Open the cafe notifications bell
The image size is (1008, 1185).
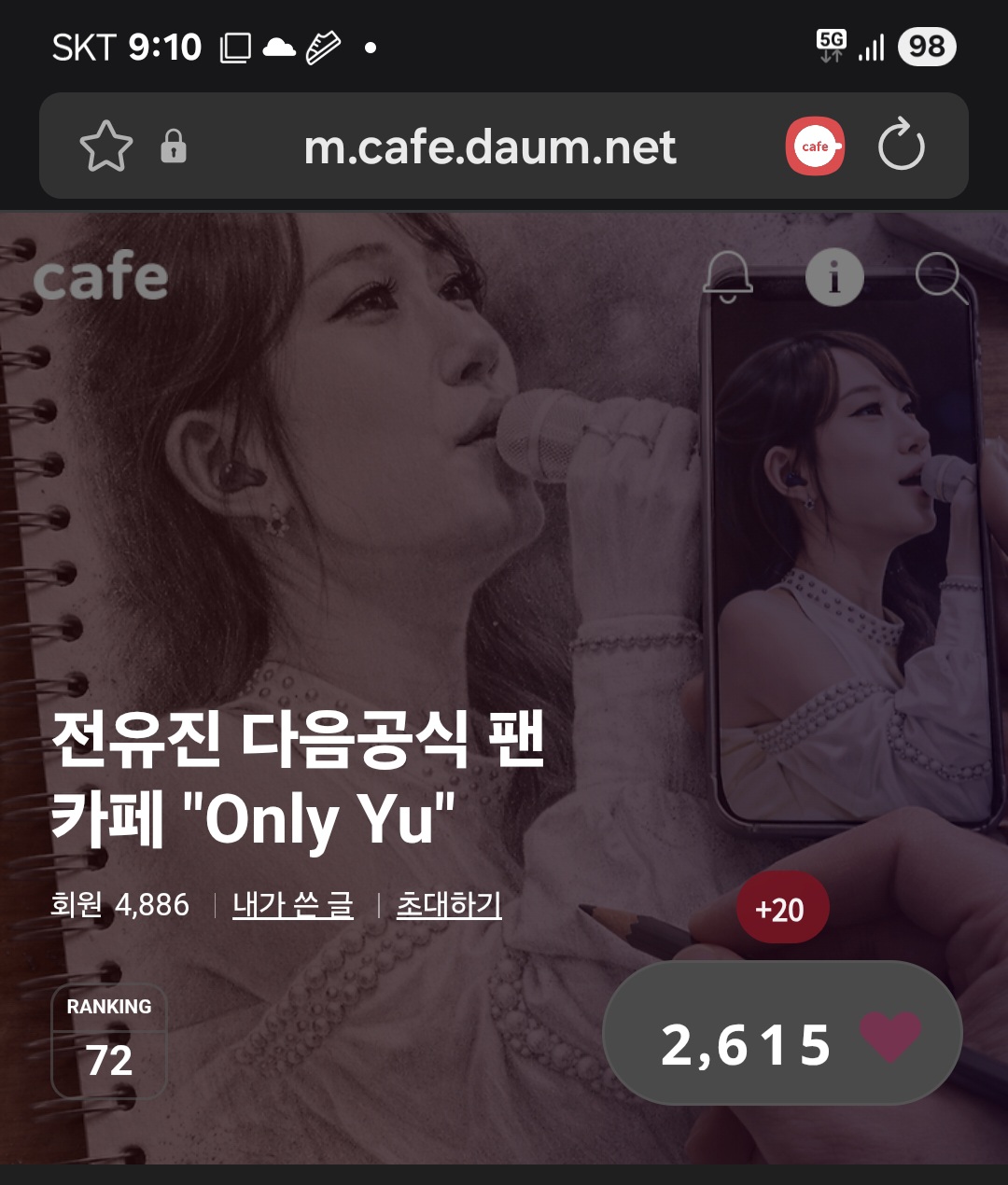point(727,277)
